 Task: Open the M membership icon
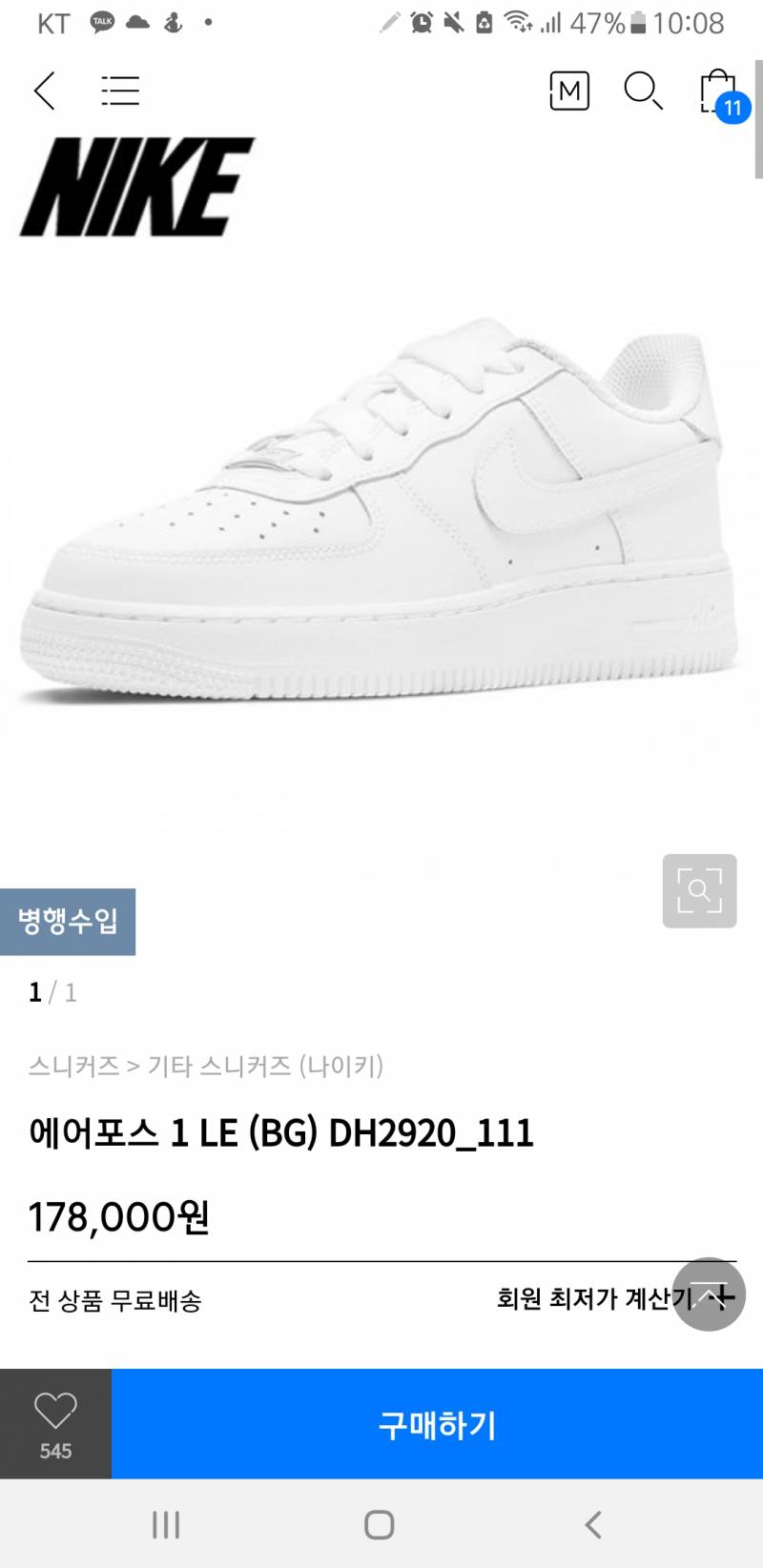click(569, 92)
